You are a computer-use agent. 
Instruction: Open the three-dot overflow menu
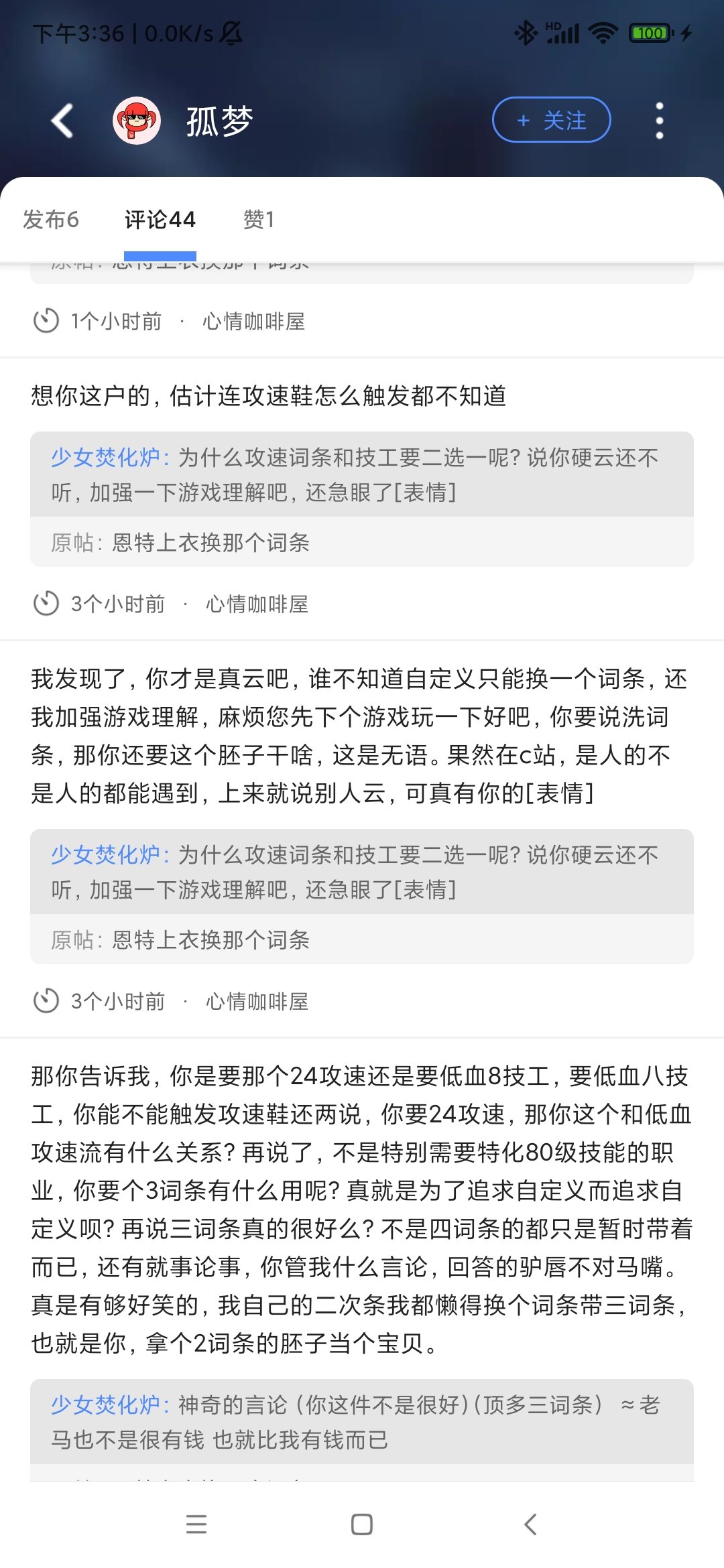660,121
